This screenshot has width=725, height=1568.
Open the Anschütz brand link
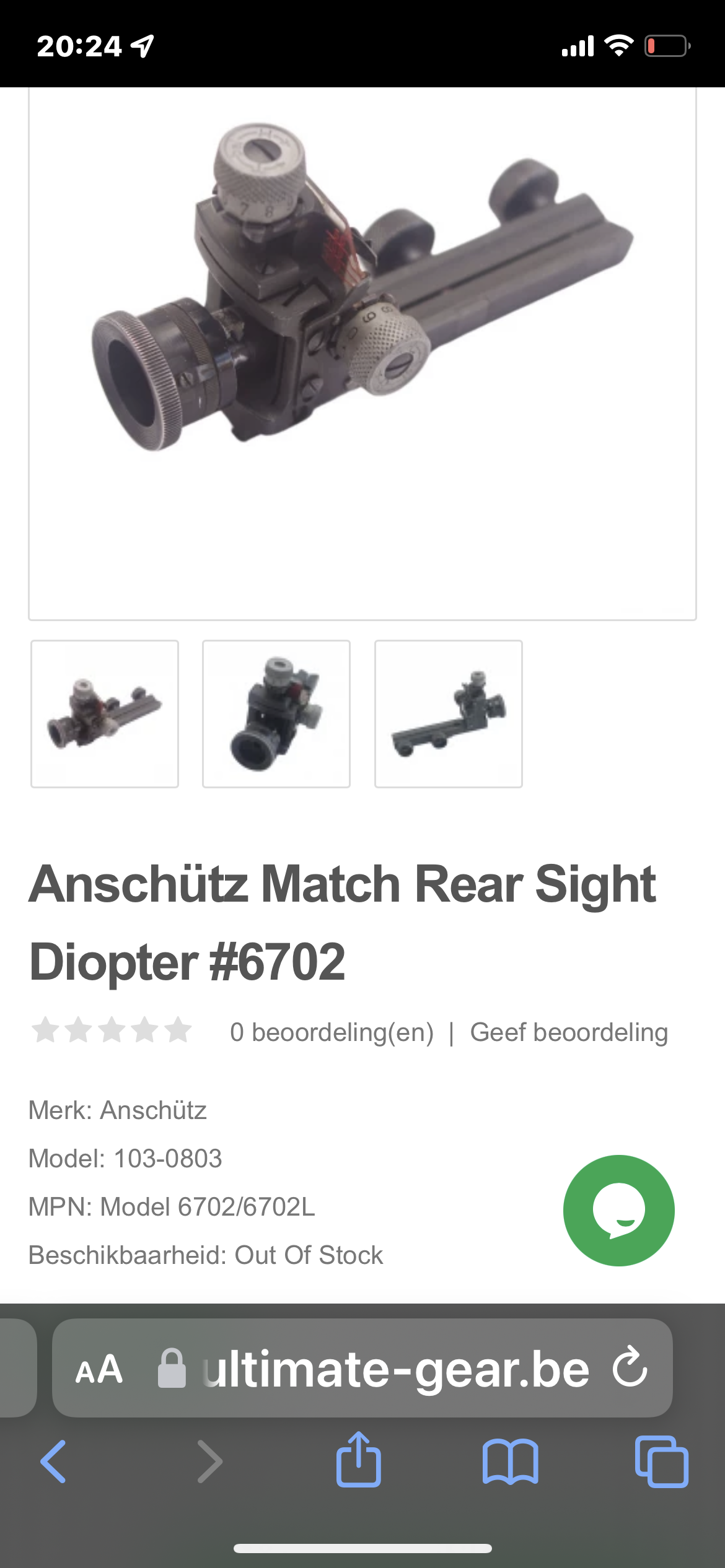pyautogui.click(x=153, y=1110)
